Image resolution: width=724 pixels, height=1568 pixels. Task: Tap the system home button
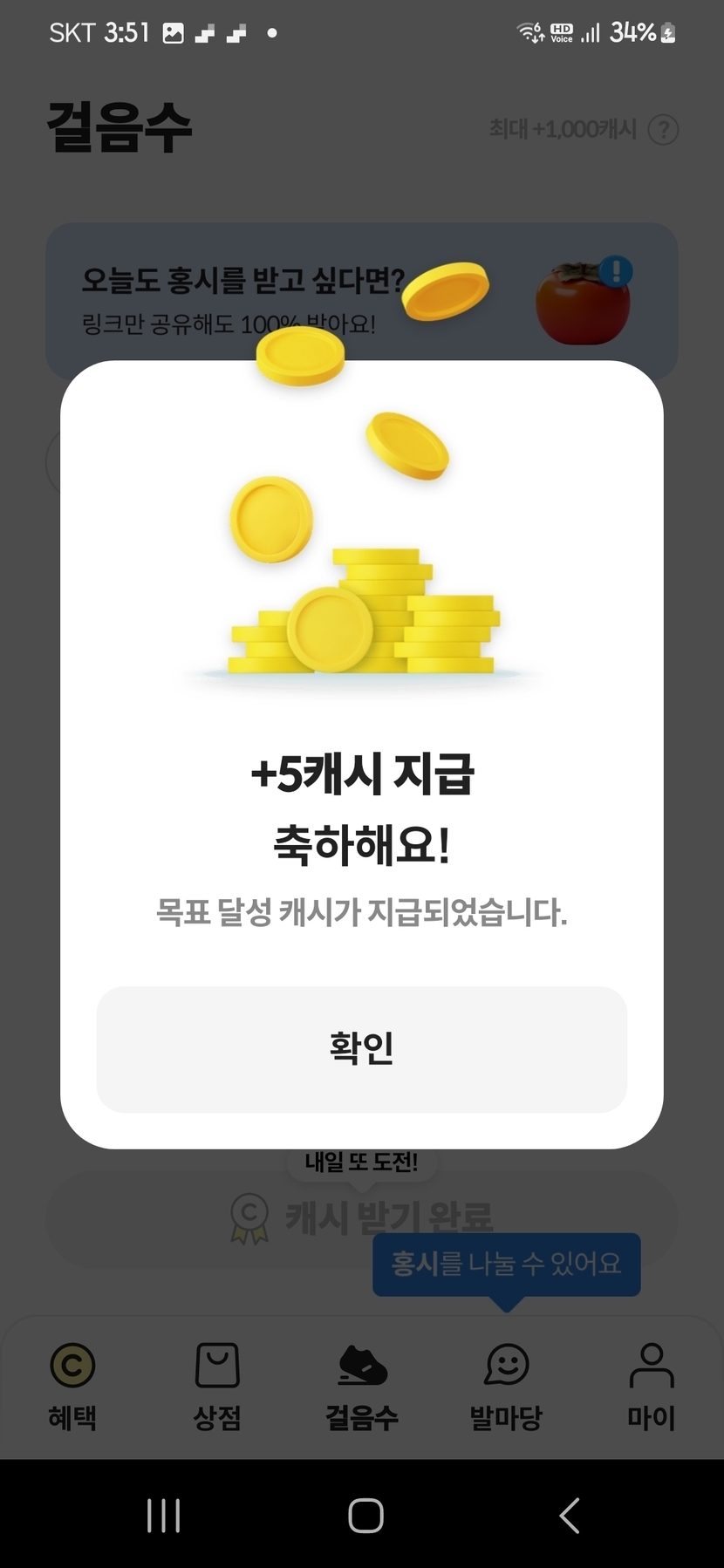click(365, 1515)
